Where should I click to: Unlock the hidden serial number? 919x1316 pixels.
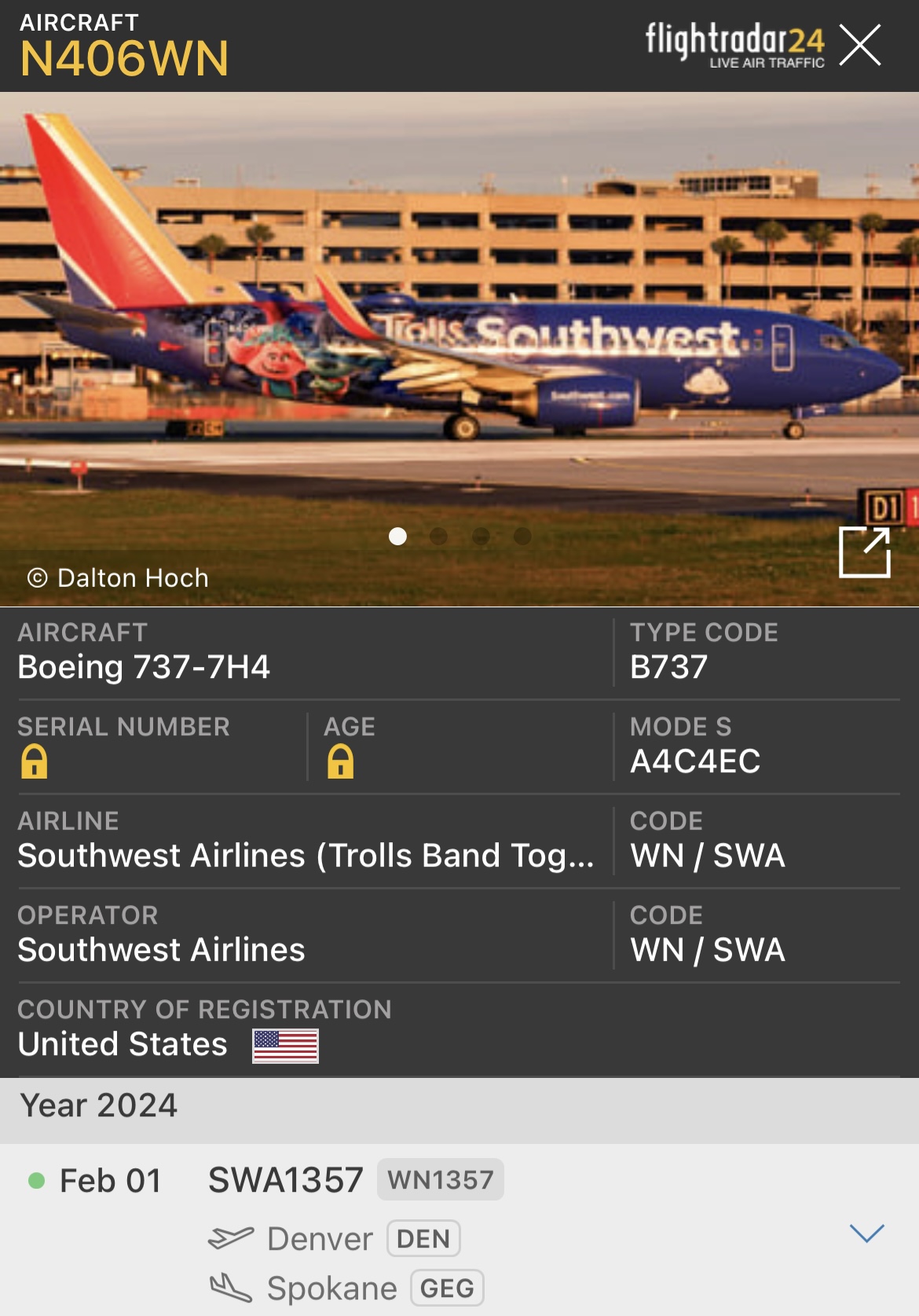click(x=35, y=762)
